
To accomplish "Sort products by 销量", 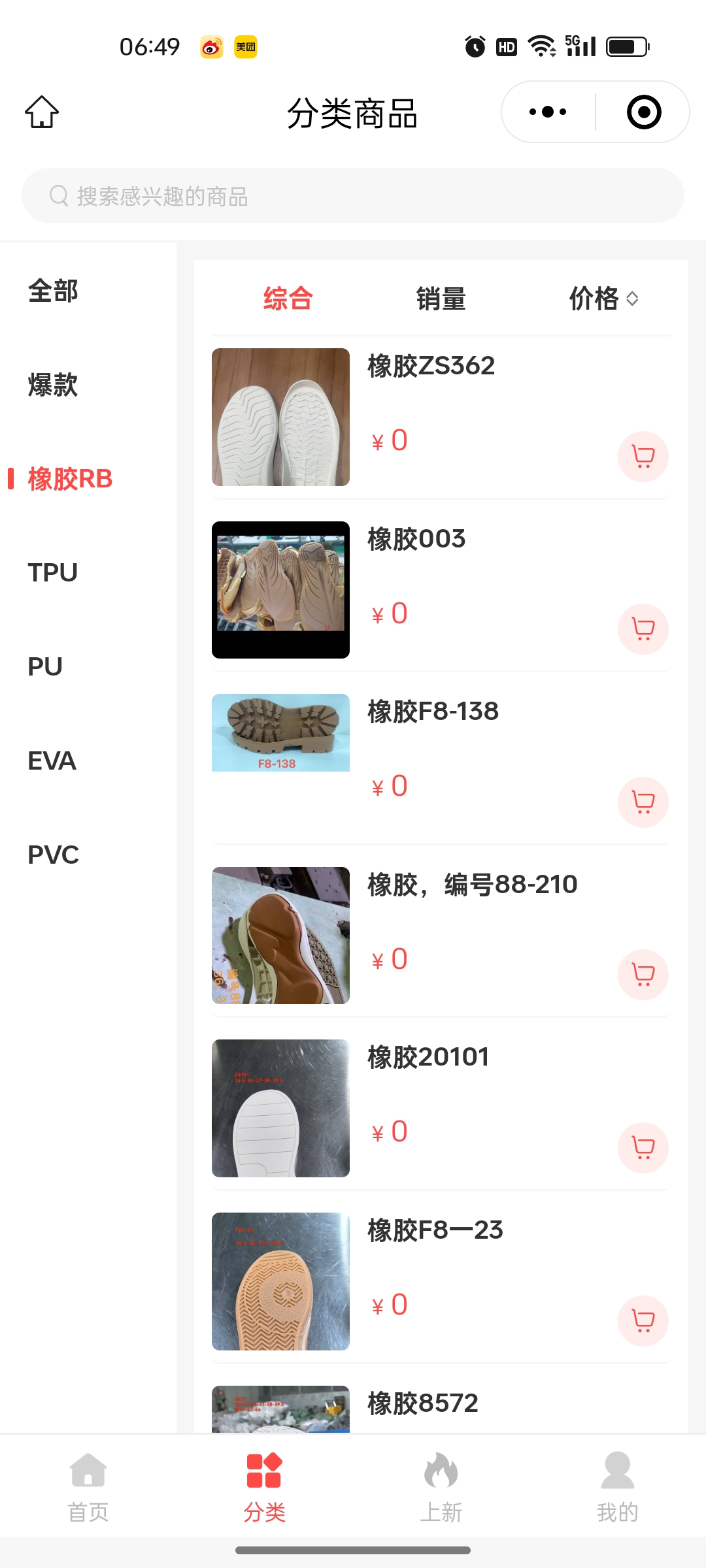I will coord(441,299).
